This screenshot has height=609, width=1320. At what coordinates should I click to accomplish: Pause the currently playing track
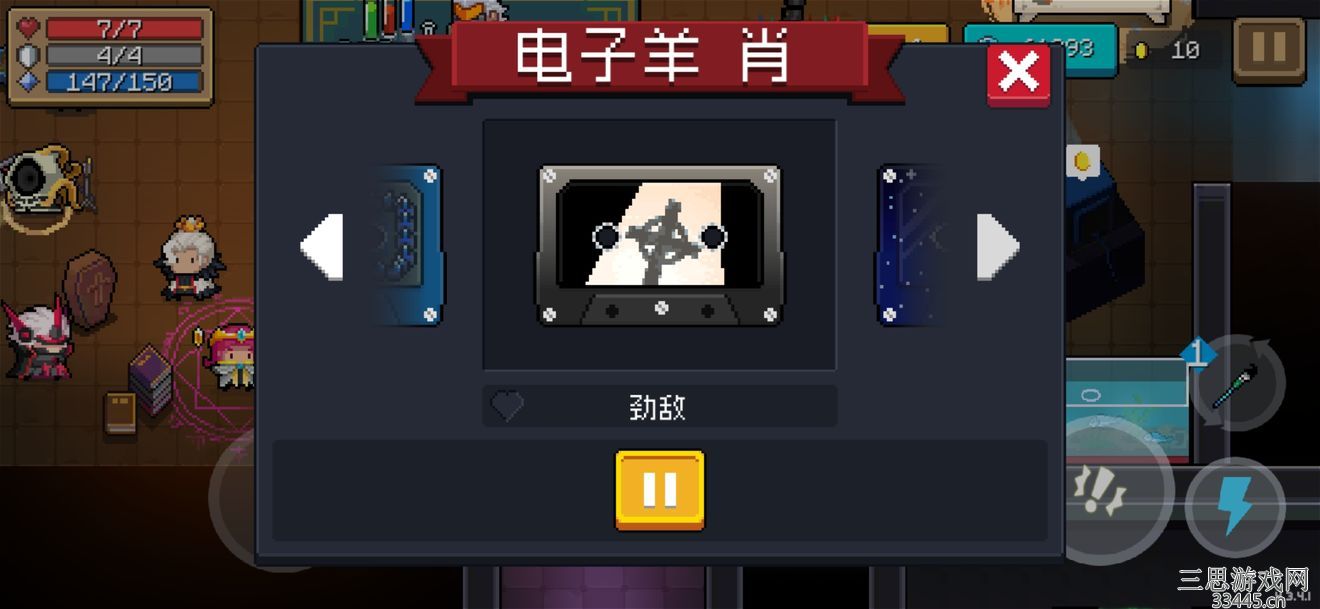click(659, 490)
